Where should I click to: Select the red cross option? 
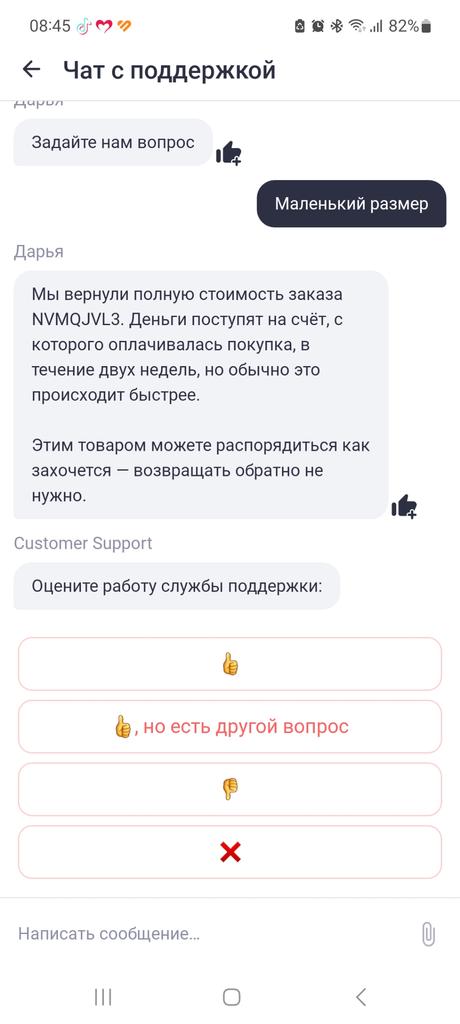click(230, 852)
